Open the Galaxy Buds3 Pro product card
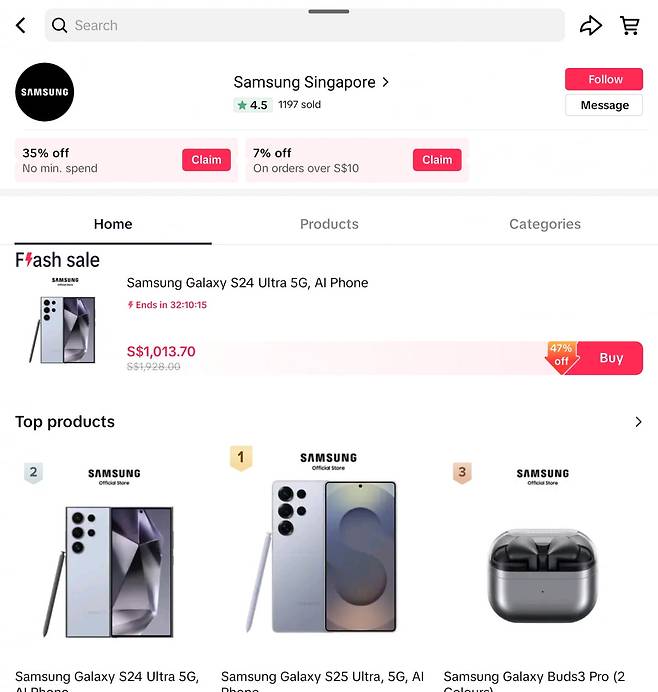This screenshot has height=692, width=658. pos(542,570)
